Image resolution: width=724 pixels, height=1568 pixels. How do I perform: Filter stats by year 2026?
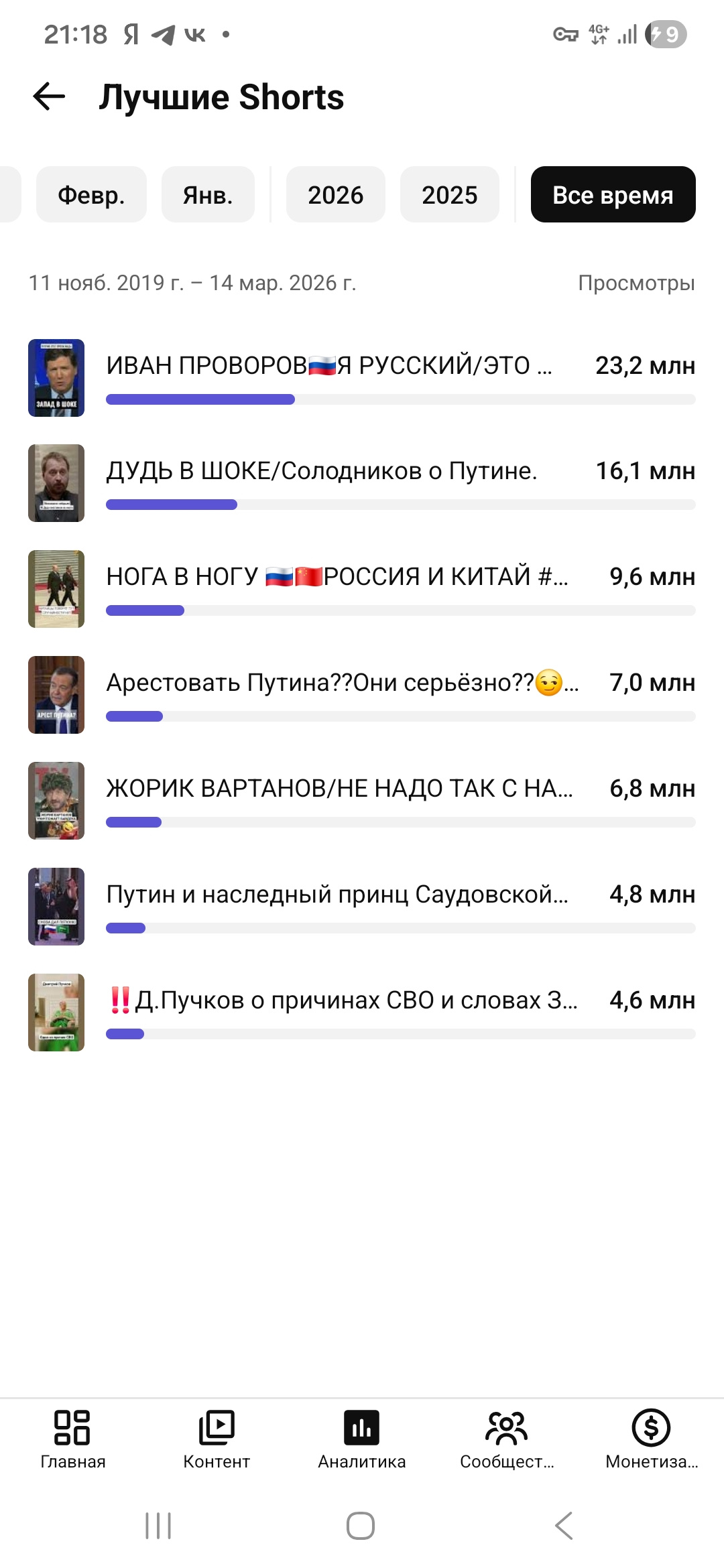coord(335,195)
